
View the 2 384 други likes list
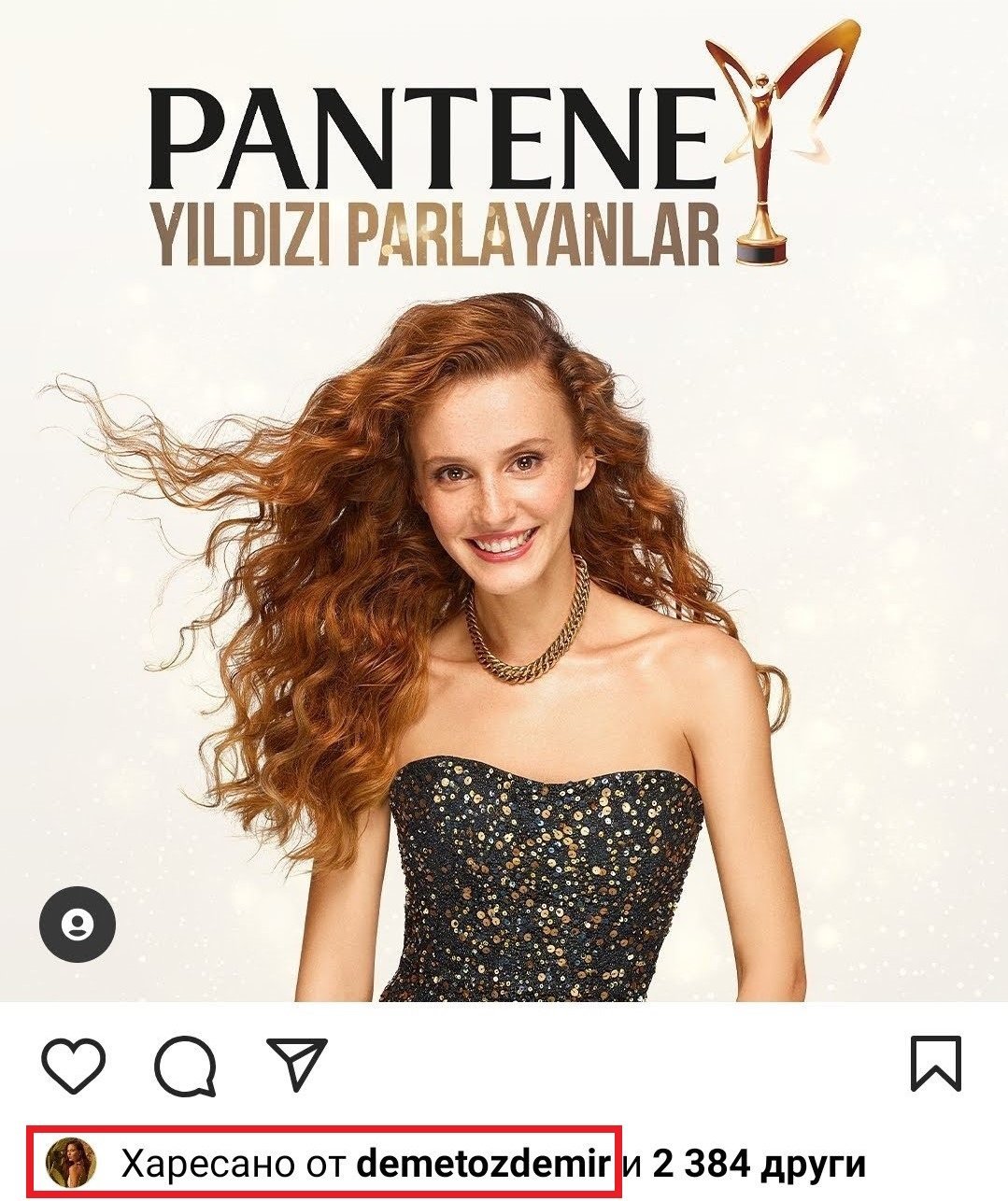pyautogui.click(x=758, y=1165)
